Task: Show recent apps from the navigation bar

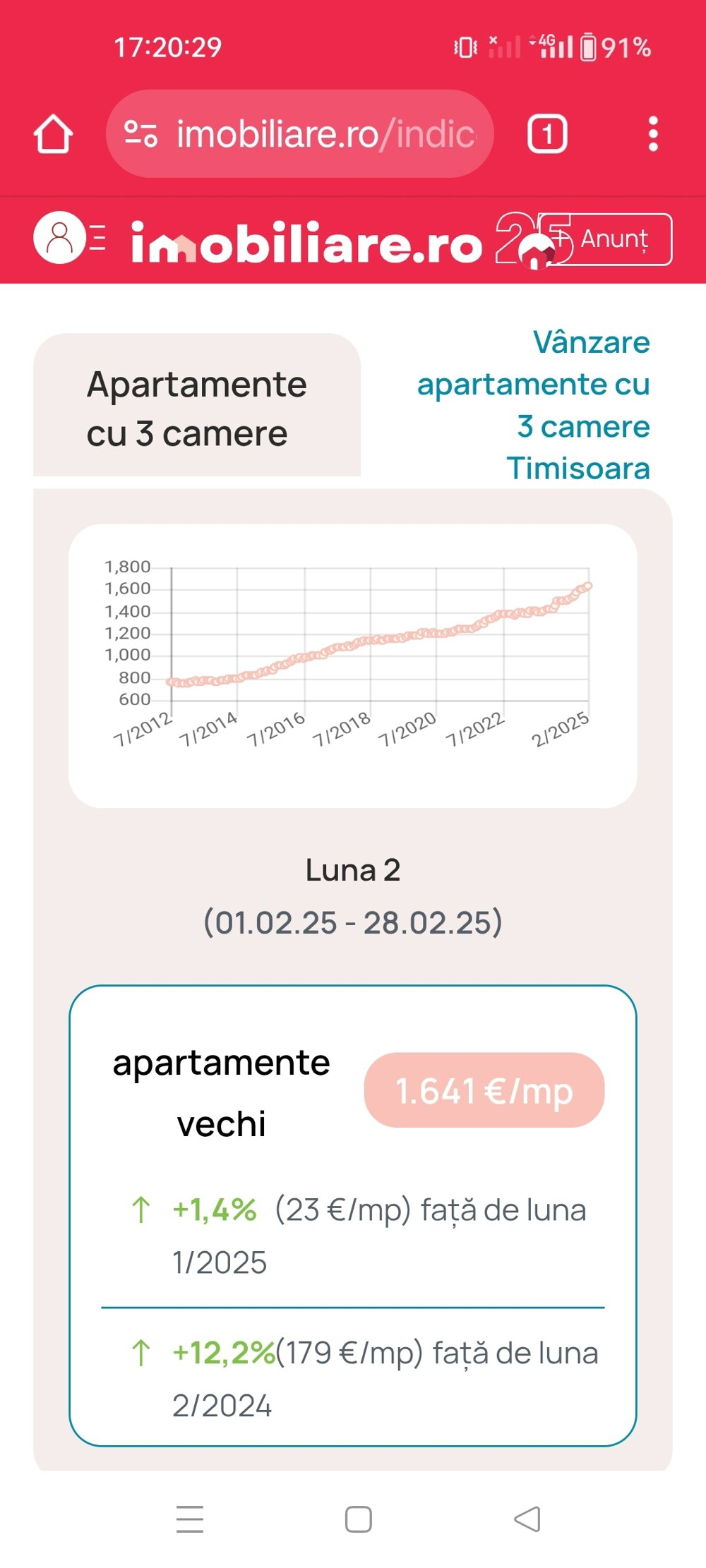Action: pos(190,1519)
